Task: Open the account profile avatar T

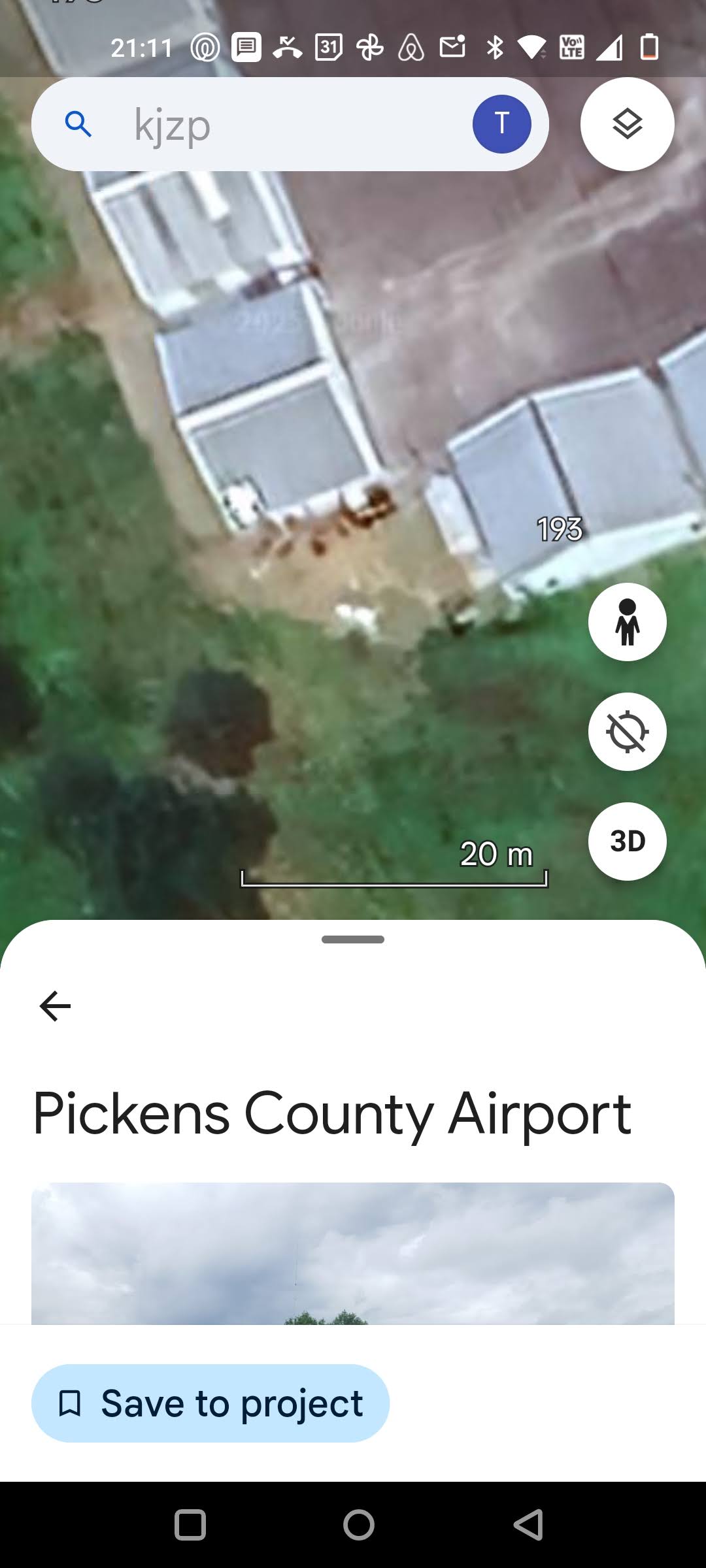Action: point(501,124)
